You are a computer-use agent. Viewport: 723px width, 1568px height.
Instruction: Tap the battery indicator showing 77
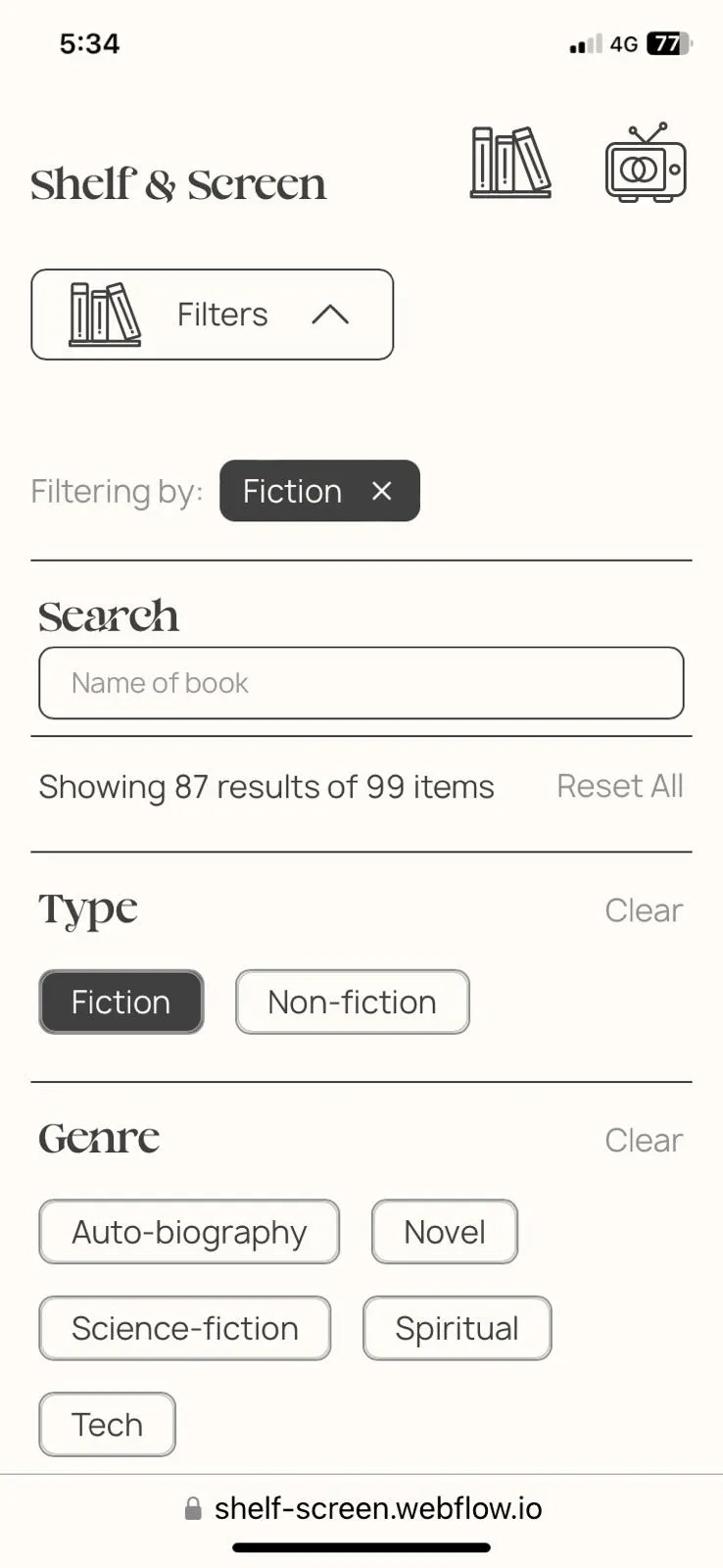pos(669,43)
